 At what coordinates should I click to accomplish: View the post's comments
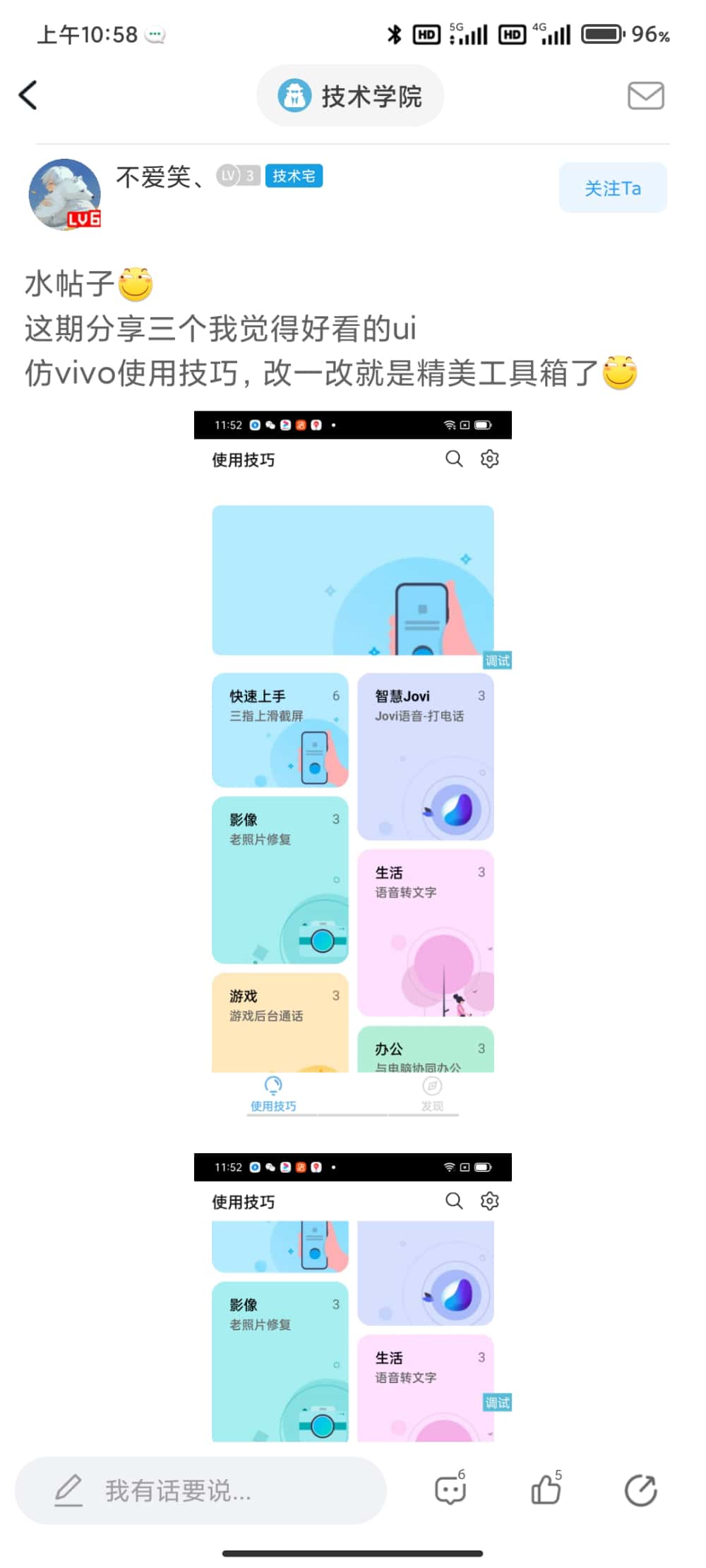coord(450,1490)
